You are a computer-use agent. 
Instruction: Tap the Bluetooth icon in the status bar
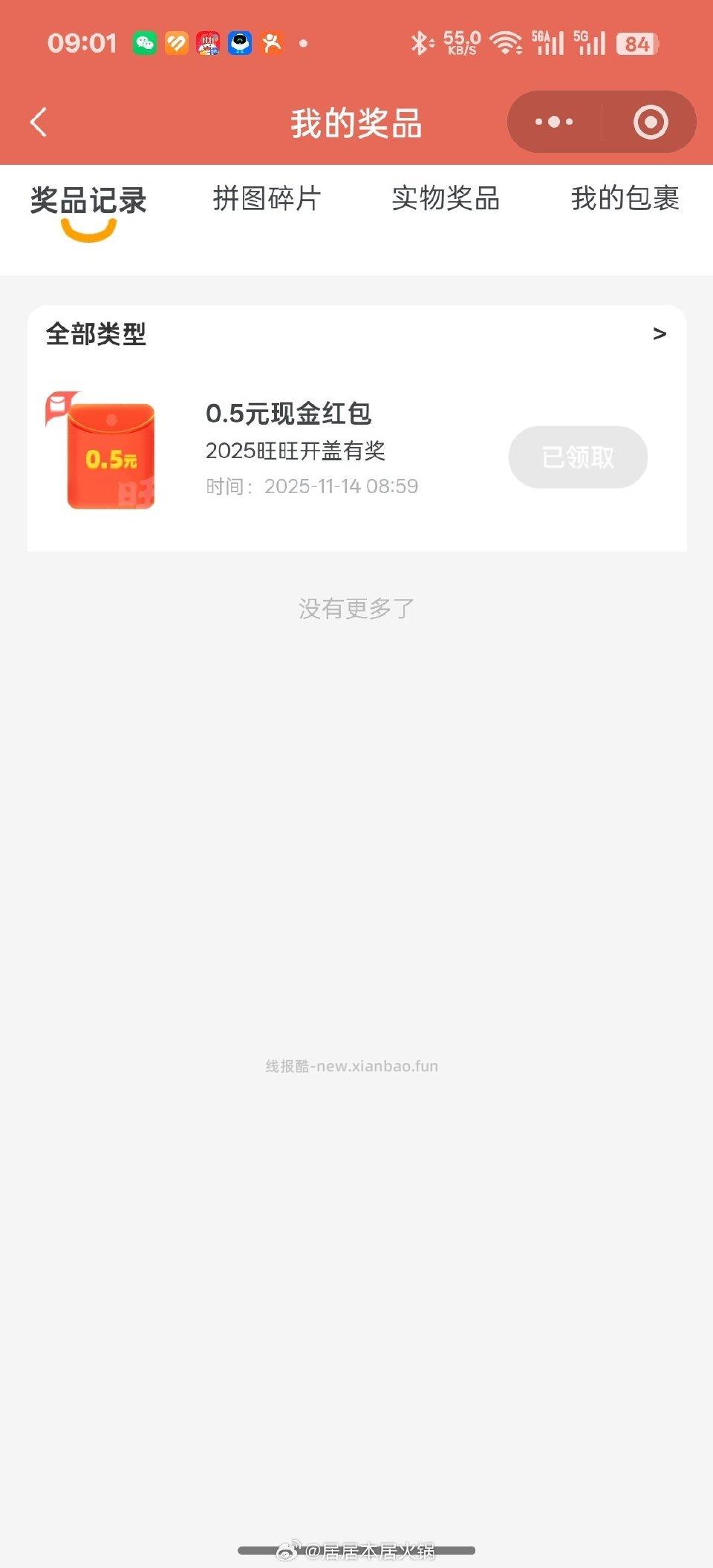point(422,42)
